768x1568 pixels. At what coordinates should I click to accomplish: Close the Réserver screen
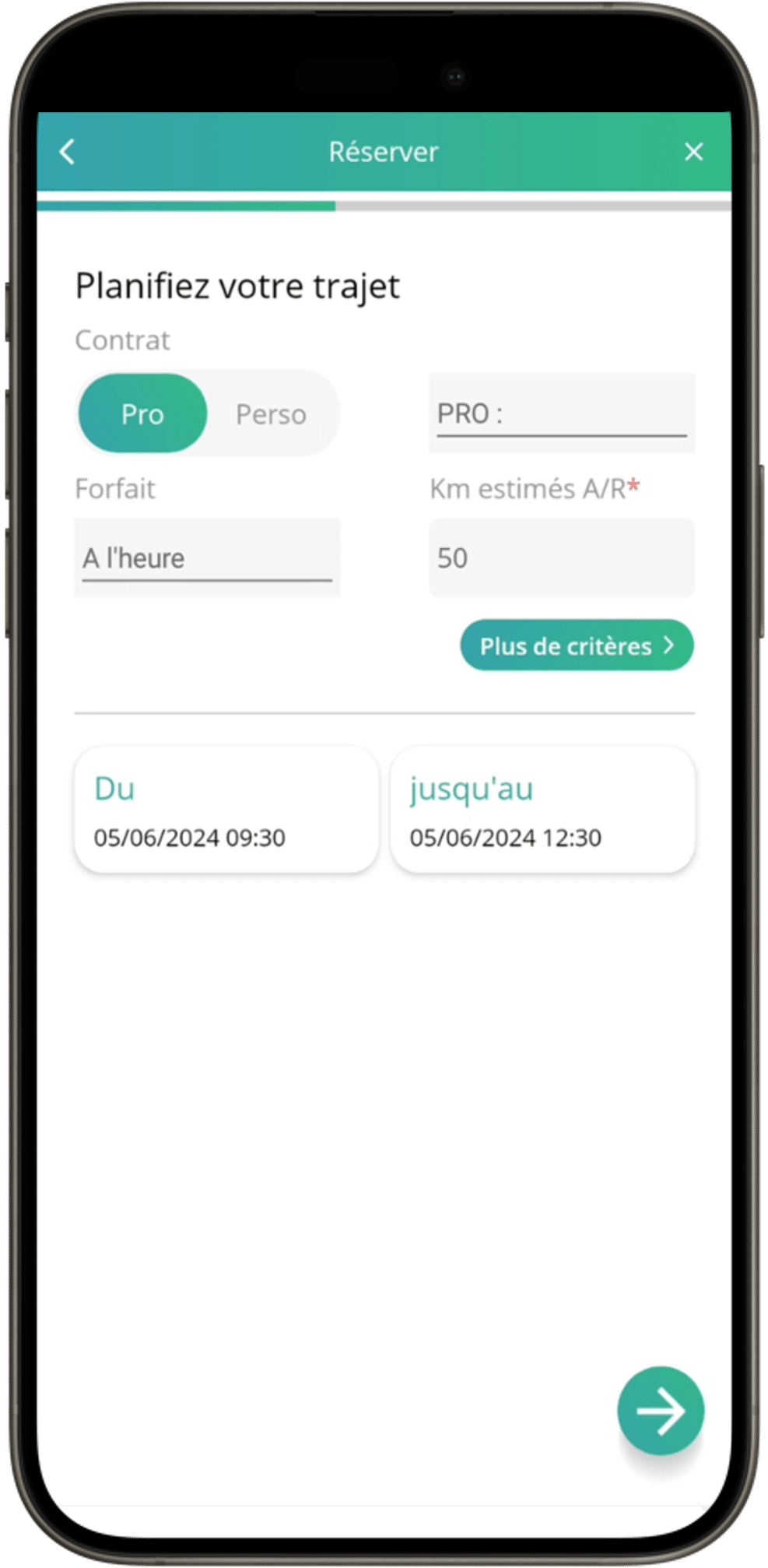click(693, 152)
